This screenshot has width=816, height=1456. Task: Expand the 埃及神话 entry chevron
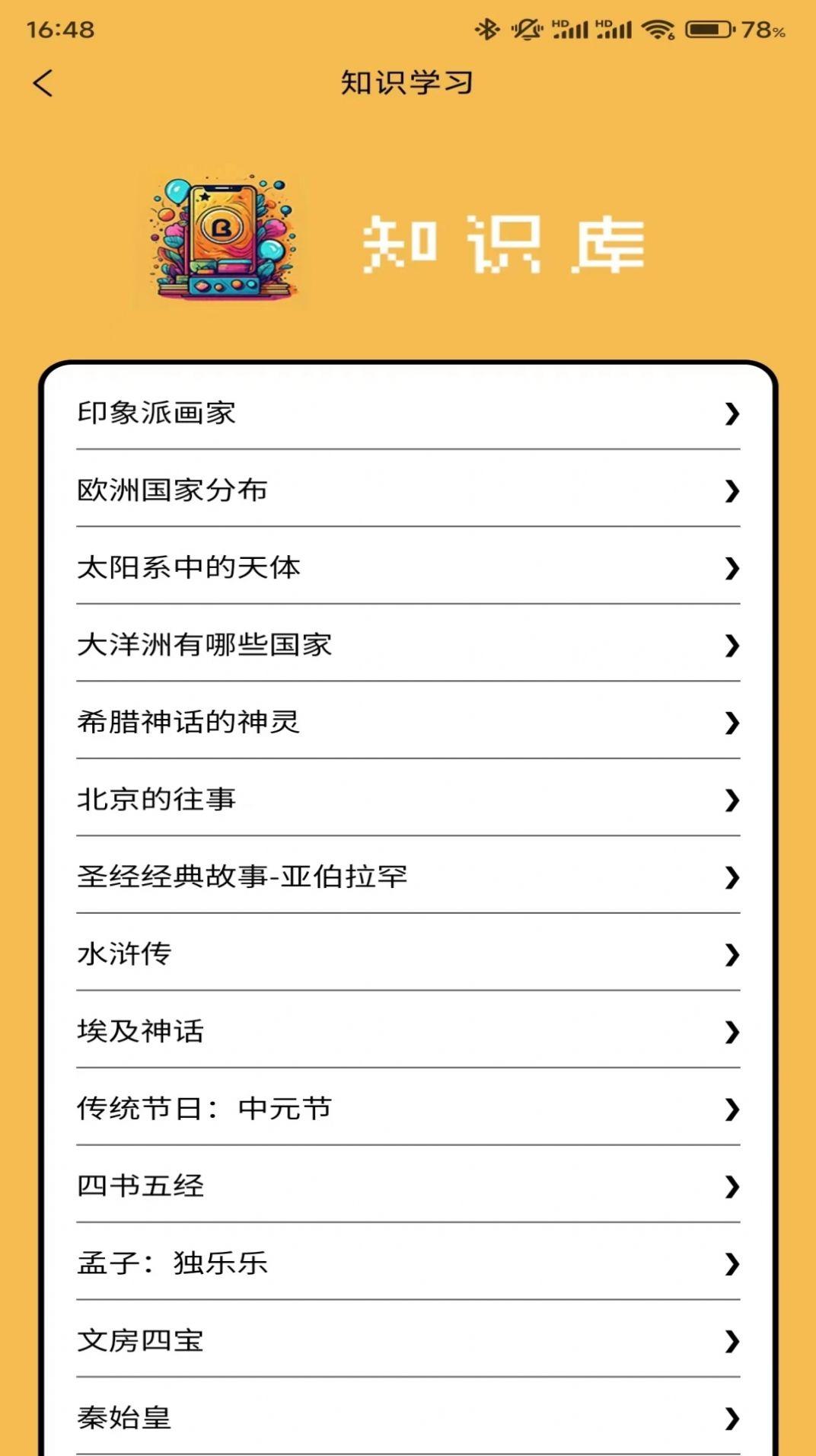pyautogui.click(x=732, y=1031)
